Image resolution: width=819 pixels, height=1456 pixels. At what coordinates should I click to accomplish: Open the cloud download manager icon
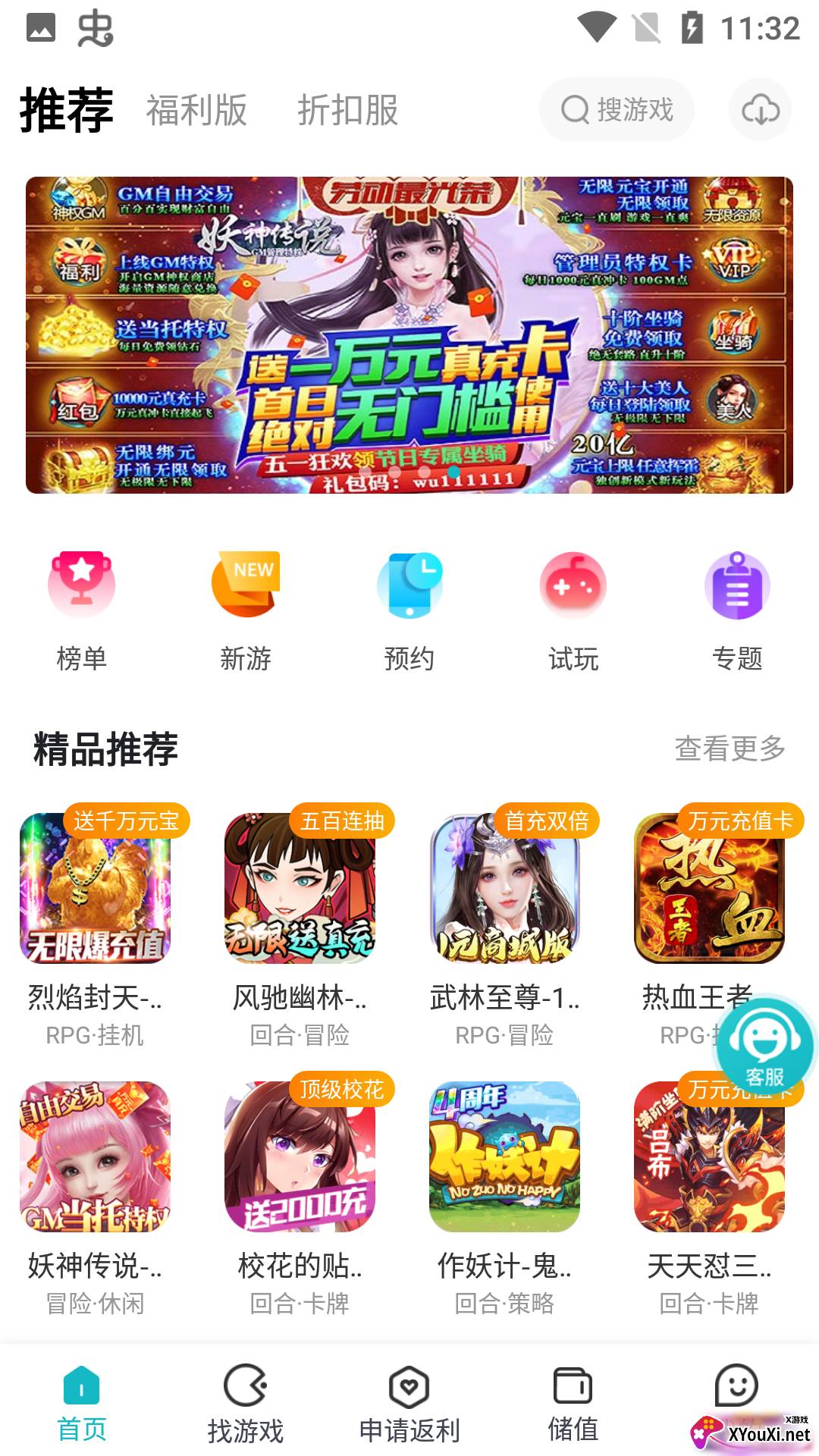pyautogui.click(x=760, y=110)
